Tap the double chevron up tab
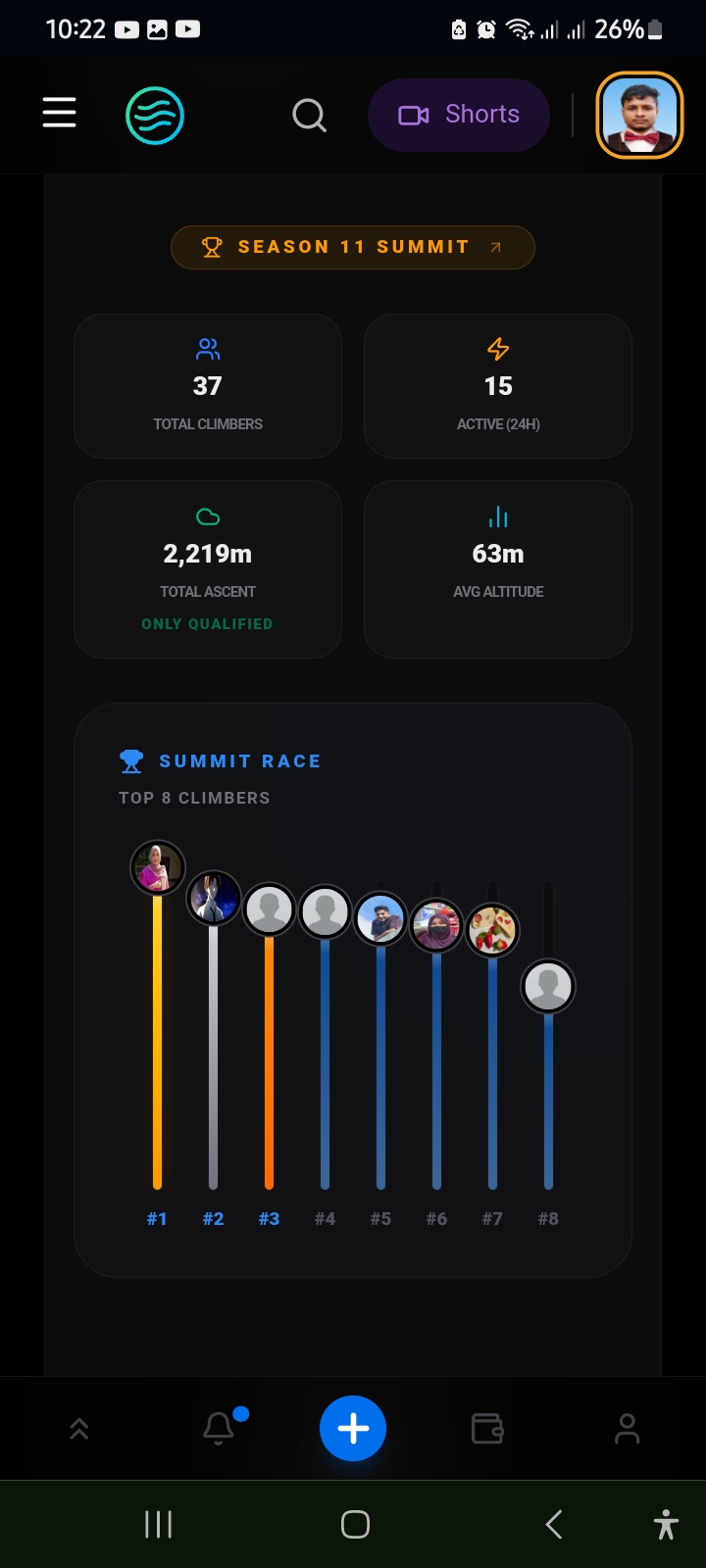Viewport: 706px width, 1568px height. [79, 1429]
